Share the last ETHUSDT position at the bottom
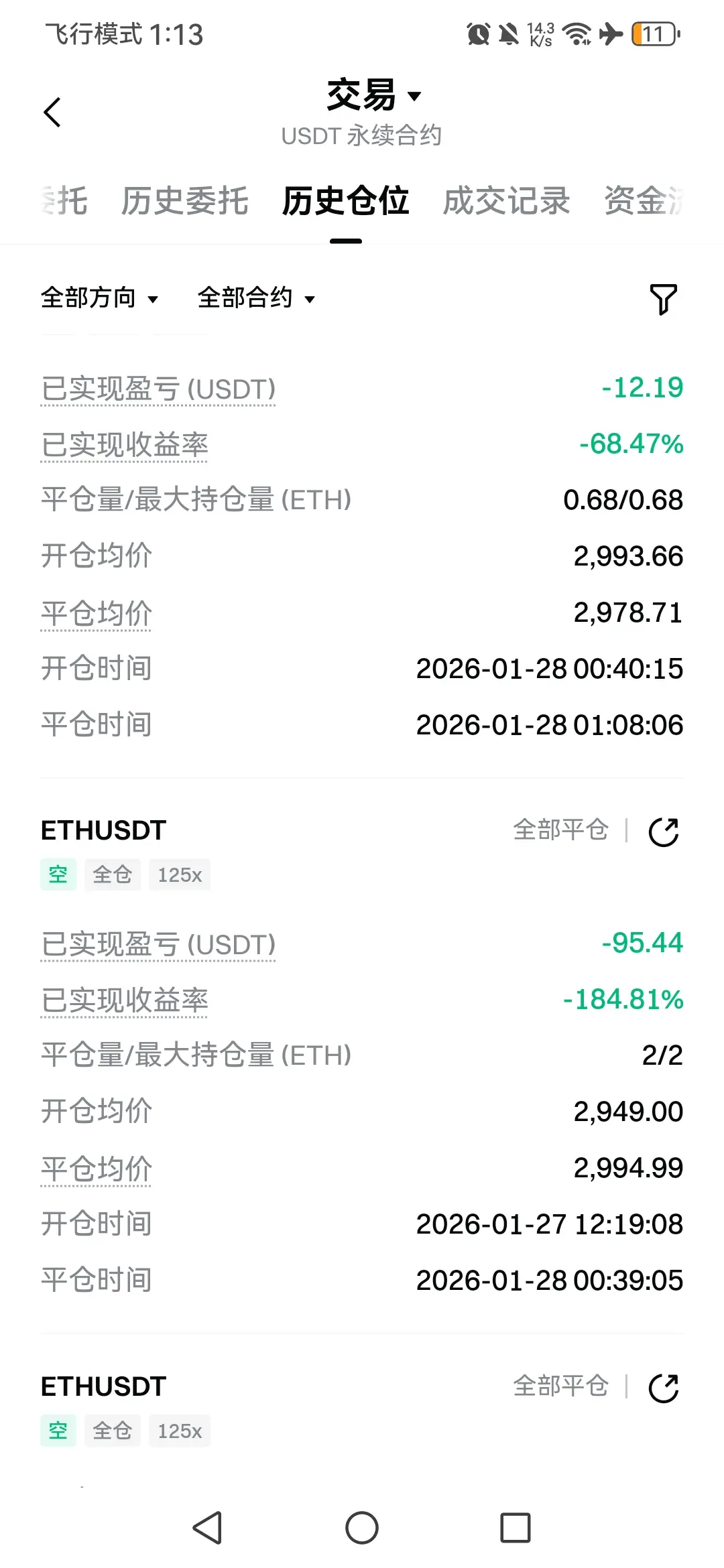This screenshot has width=724, height=1568. coord(664,1388)
